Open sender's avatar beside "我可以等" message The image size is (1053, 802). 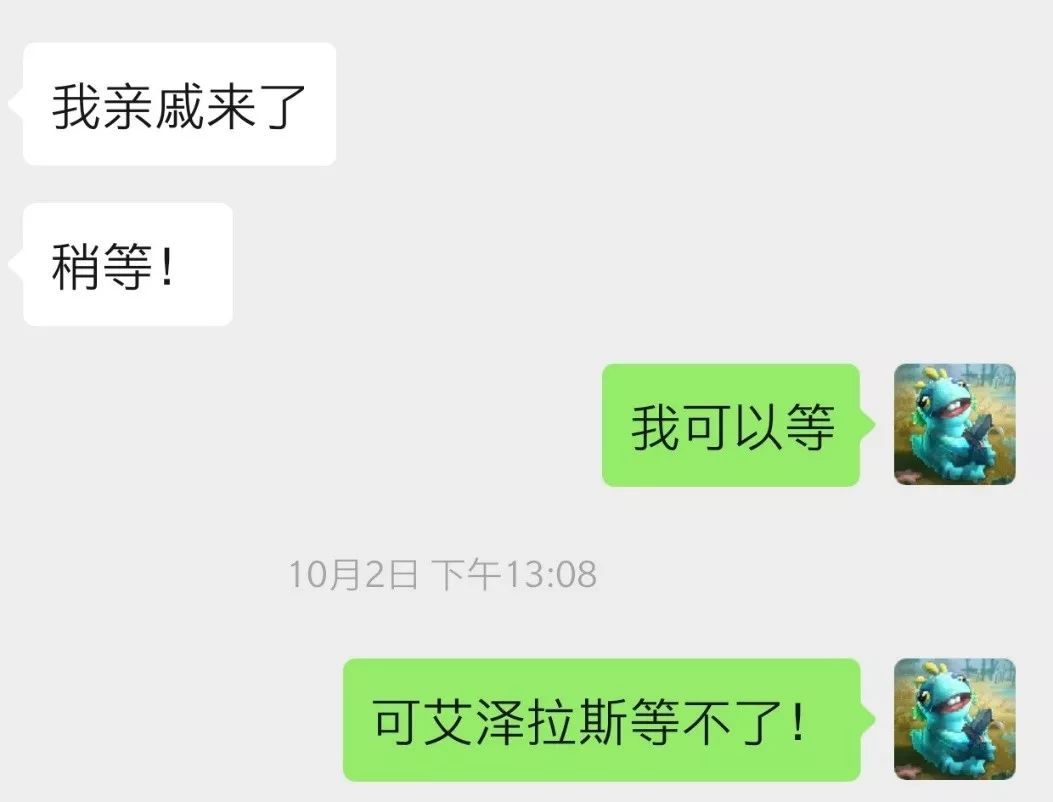click(954, 425)
